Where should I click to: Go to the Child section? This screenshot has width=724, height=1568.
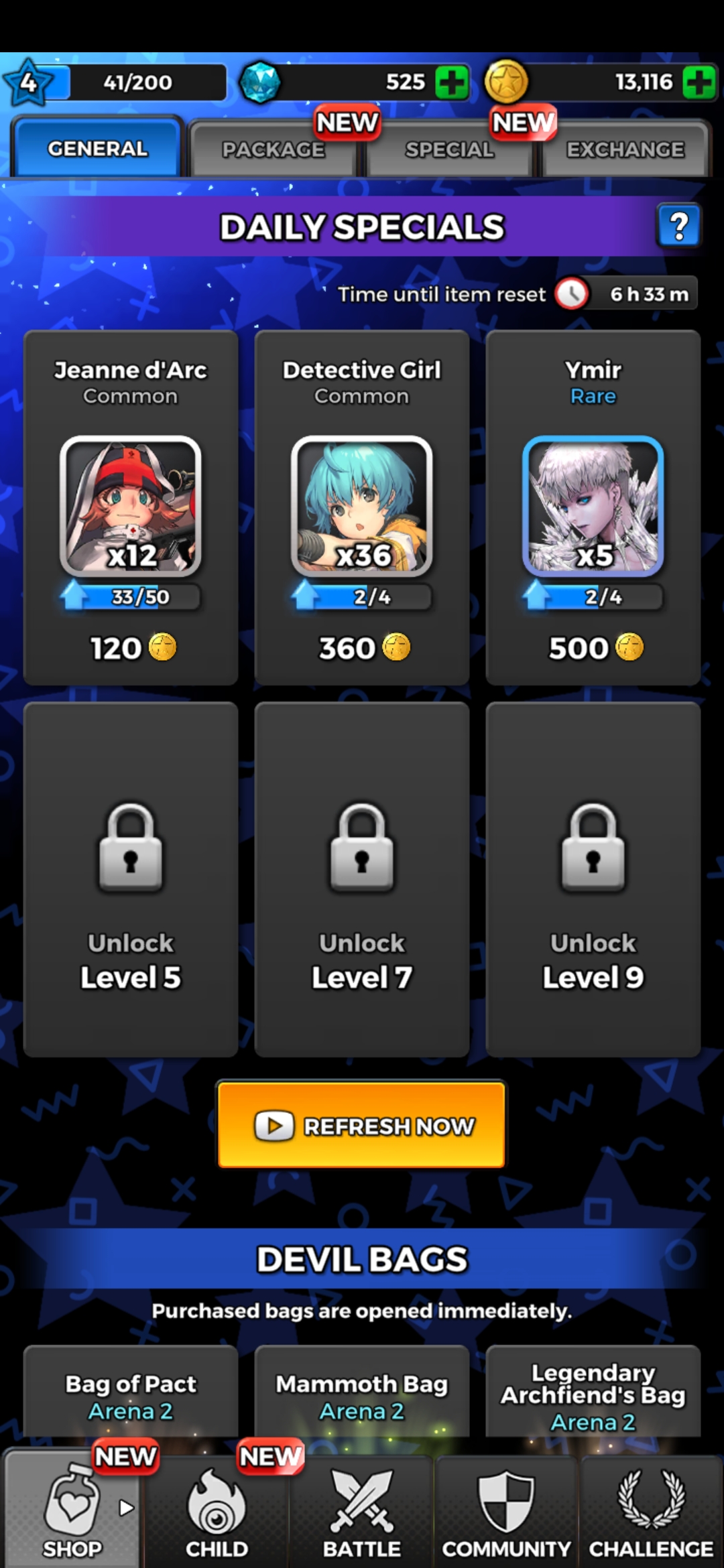point(217,1512)
